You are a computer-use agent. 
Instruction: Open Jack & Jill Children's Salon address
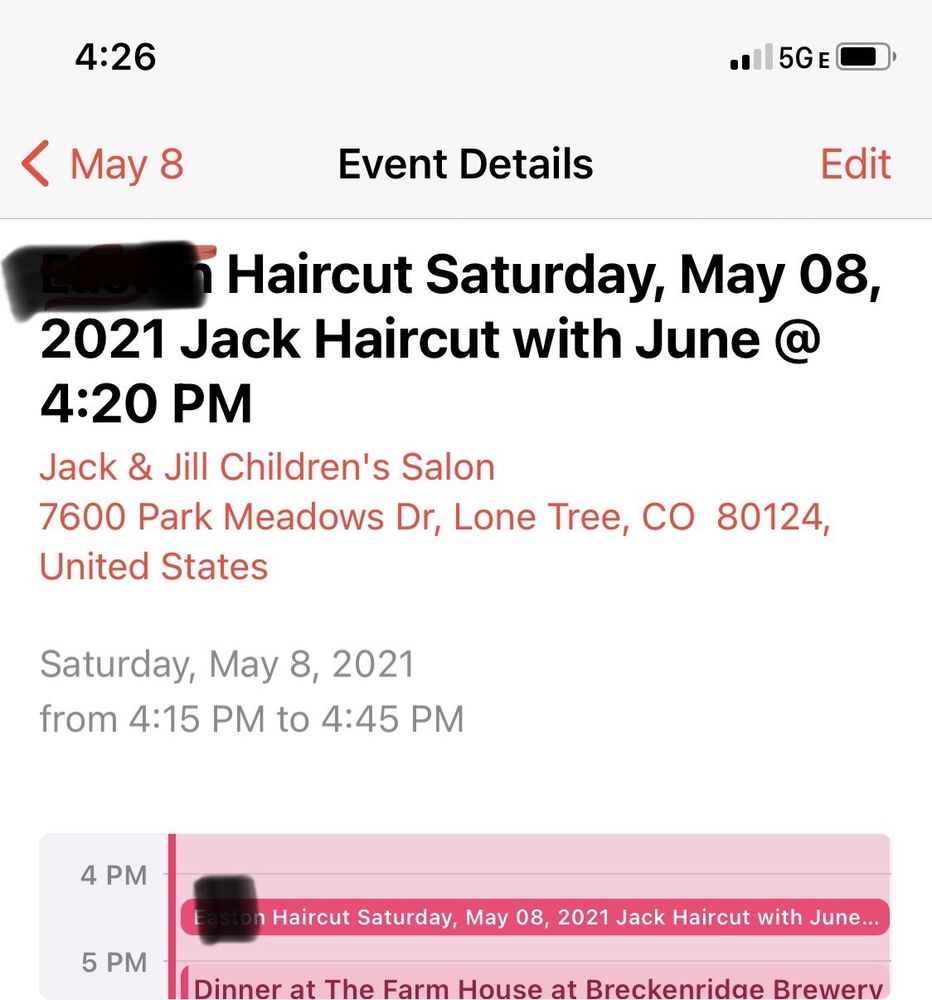click(x=434, y=517)
